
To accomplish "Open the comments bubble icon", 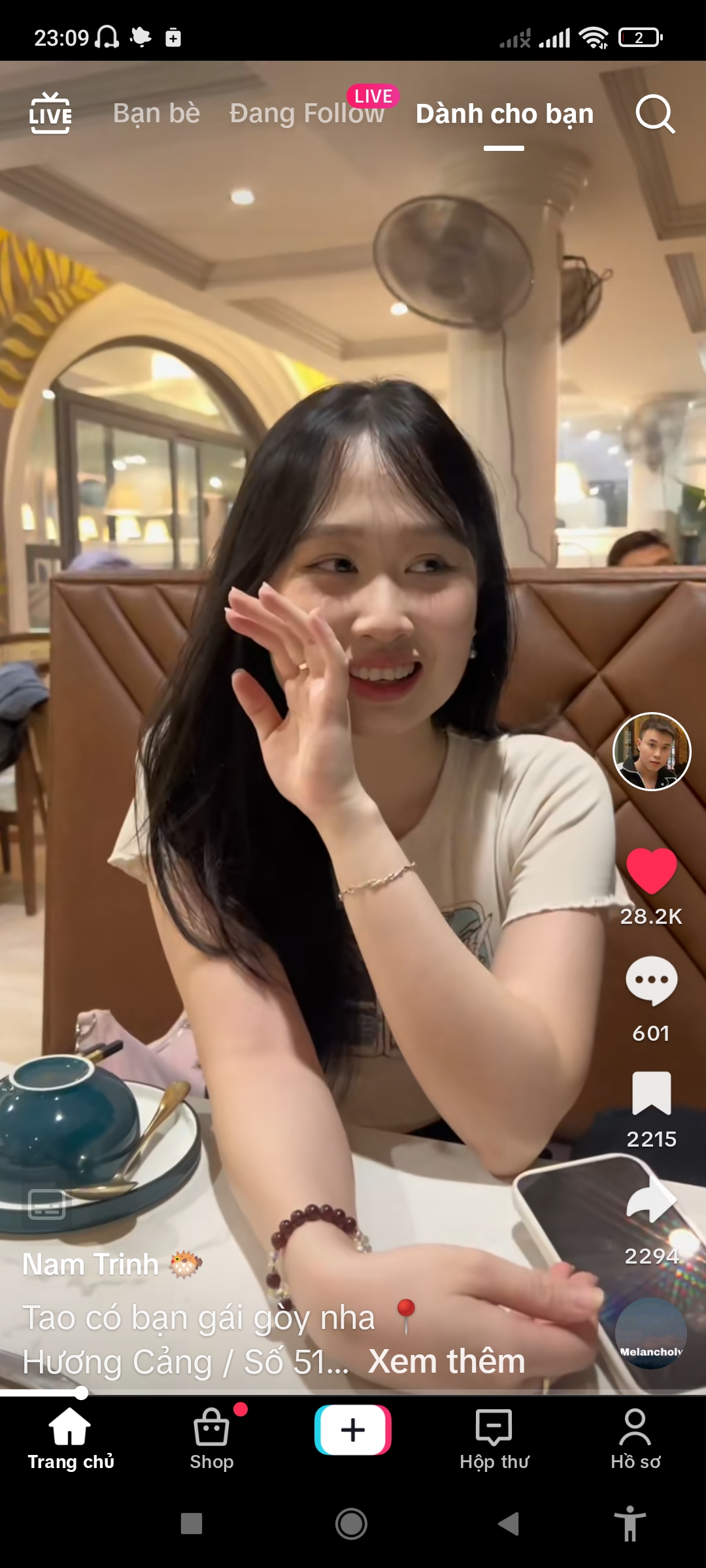I will (x=651, y=980).
